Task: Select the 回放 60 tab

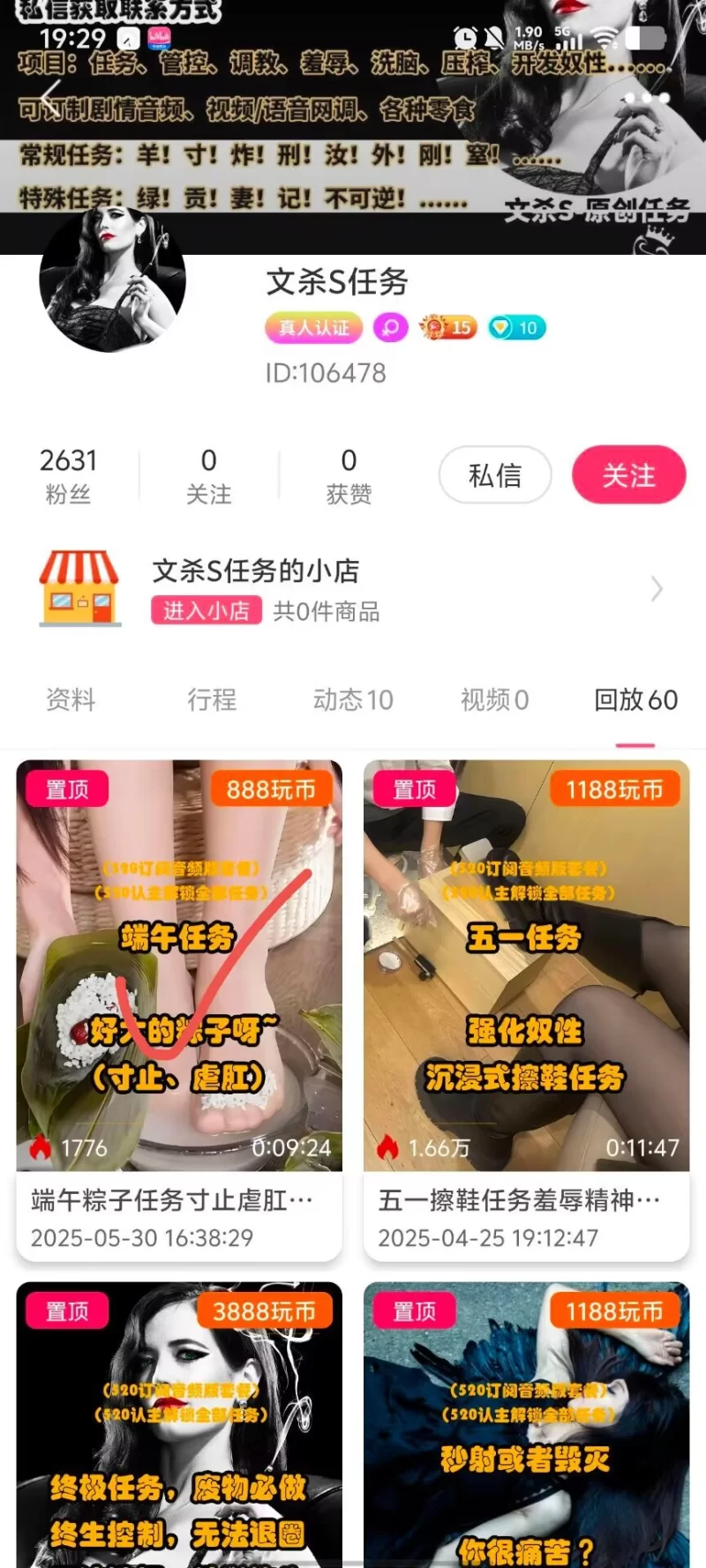Action: [635, 699]
